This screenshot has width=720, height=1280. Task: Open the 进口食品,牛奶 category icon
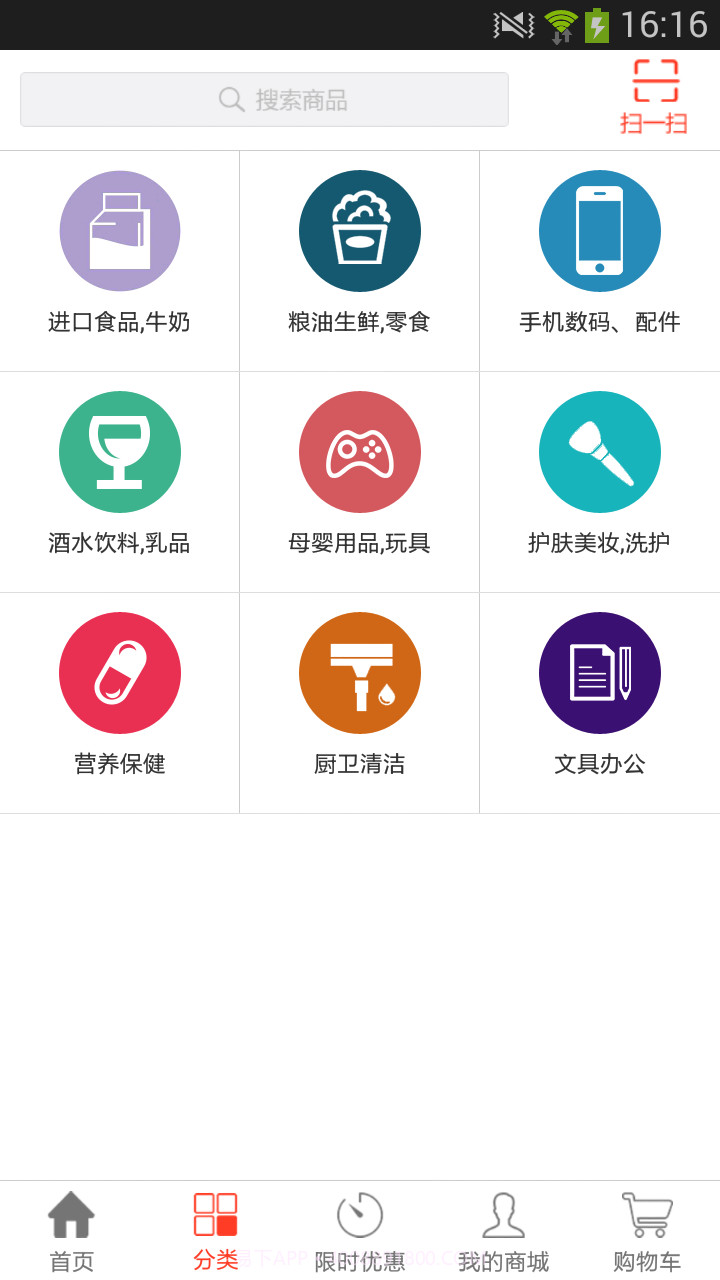point(120,230)
